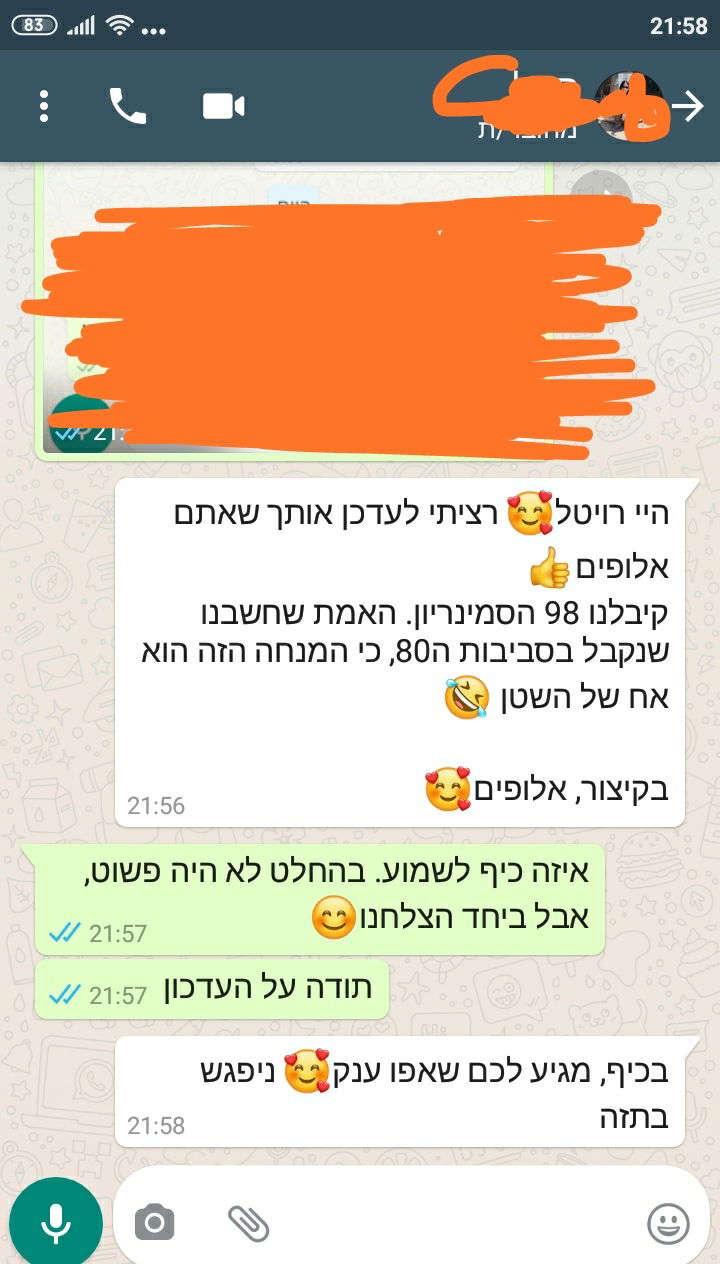720x1264 pixels.
Task: Attach a file with the paperclip
Action: click(248, 1222)
